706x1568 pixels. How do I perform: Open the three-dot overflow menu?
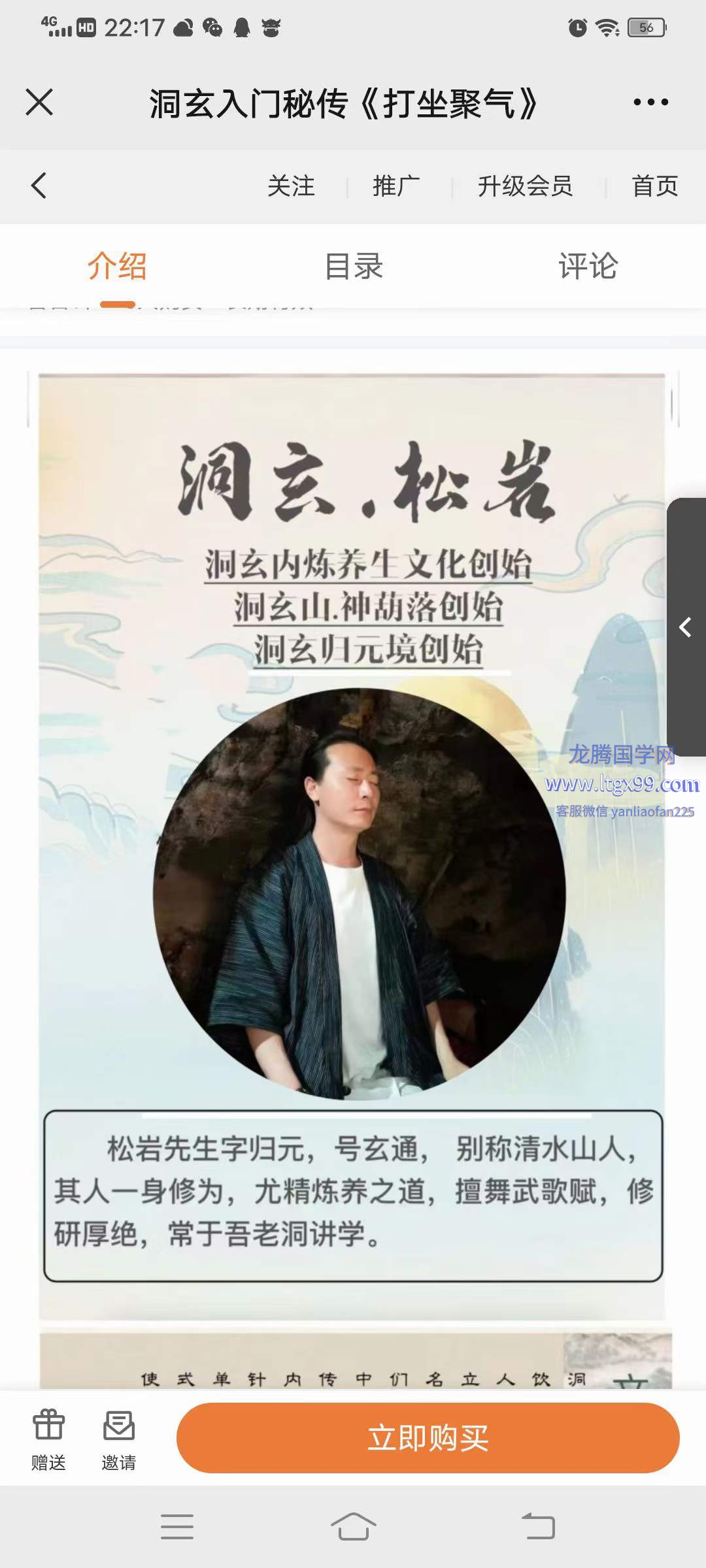[650, 103]
